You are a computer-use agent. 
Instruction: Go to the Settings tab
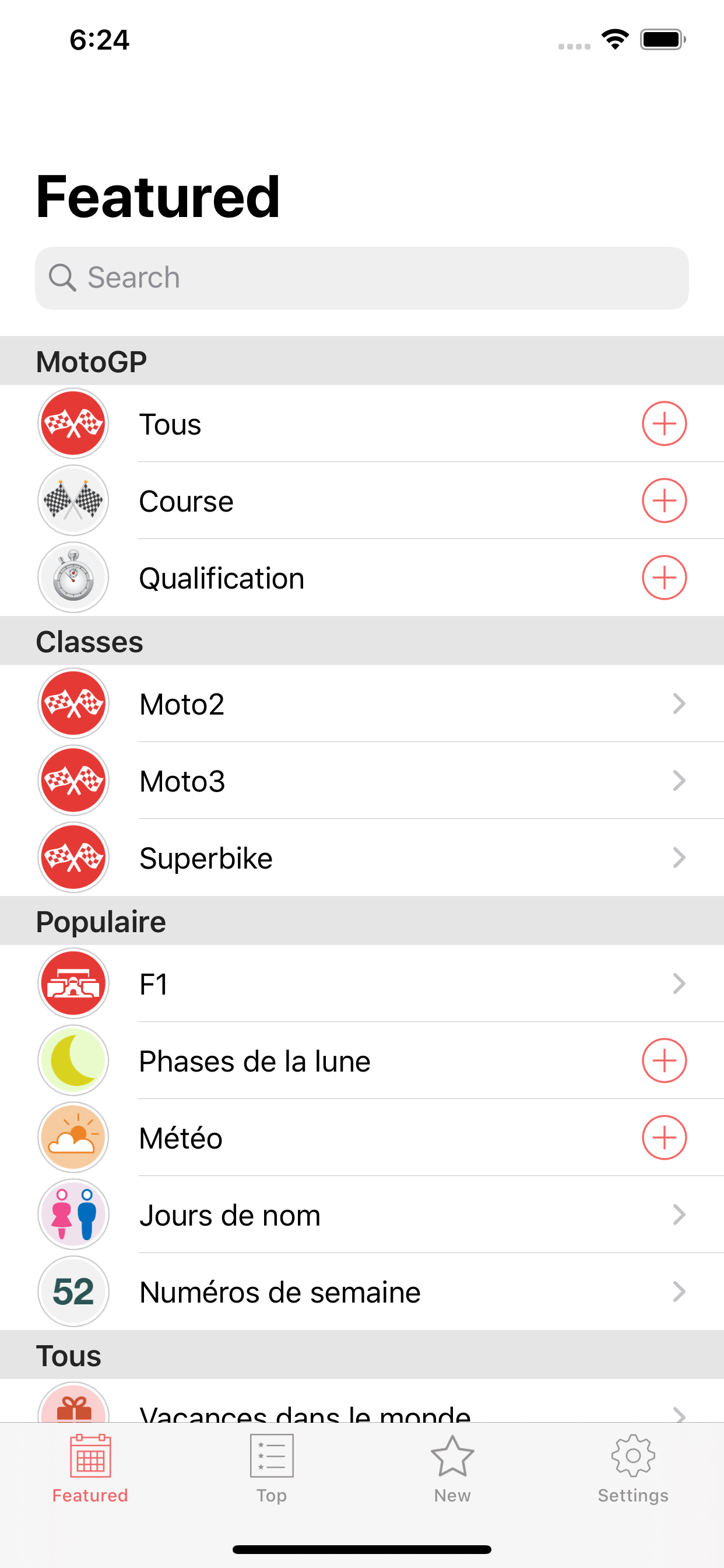[x=632, y=1468]
